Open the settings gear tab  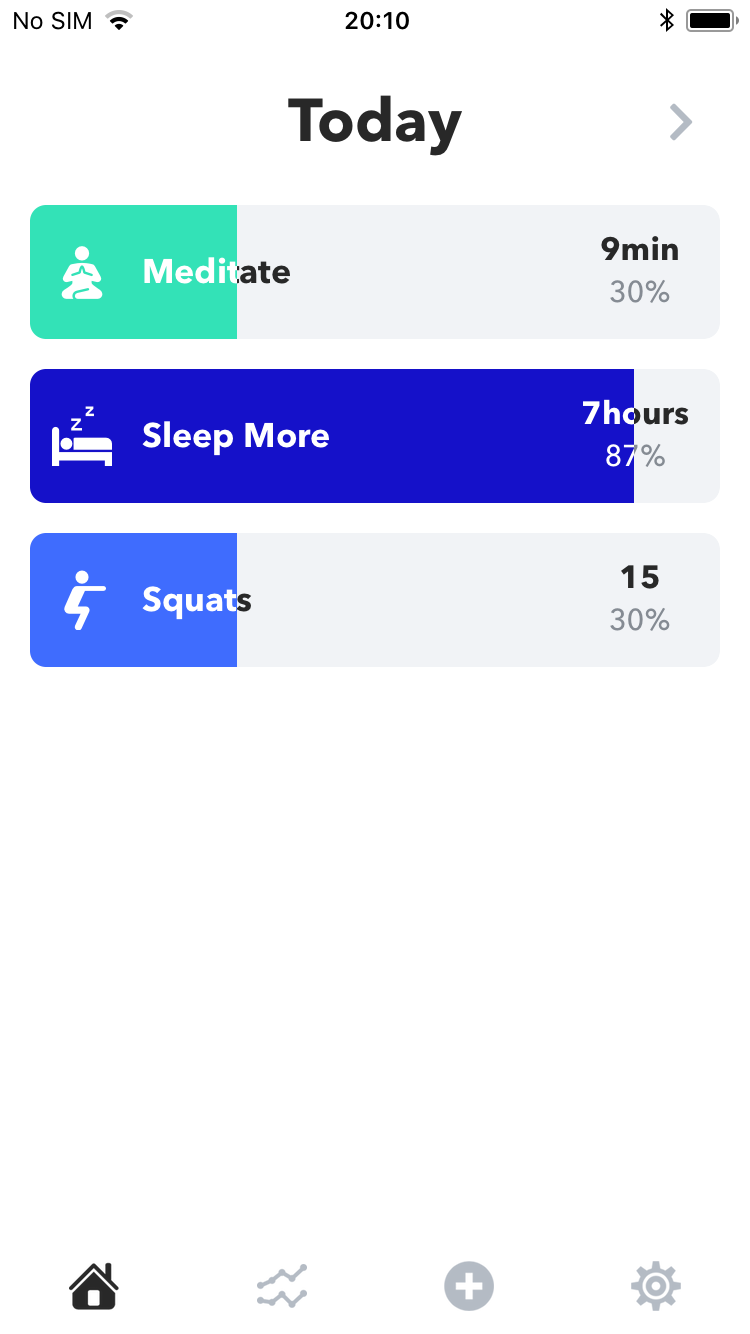(656, 1286)
